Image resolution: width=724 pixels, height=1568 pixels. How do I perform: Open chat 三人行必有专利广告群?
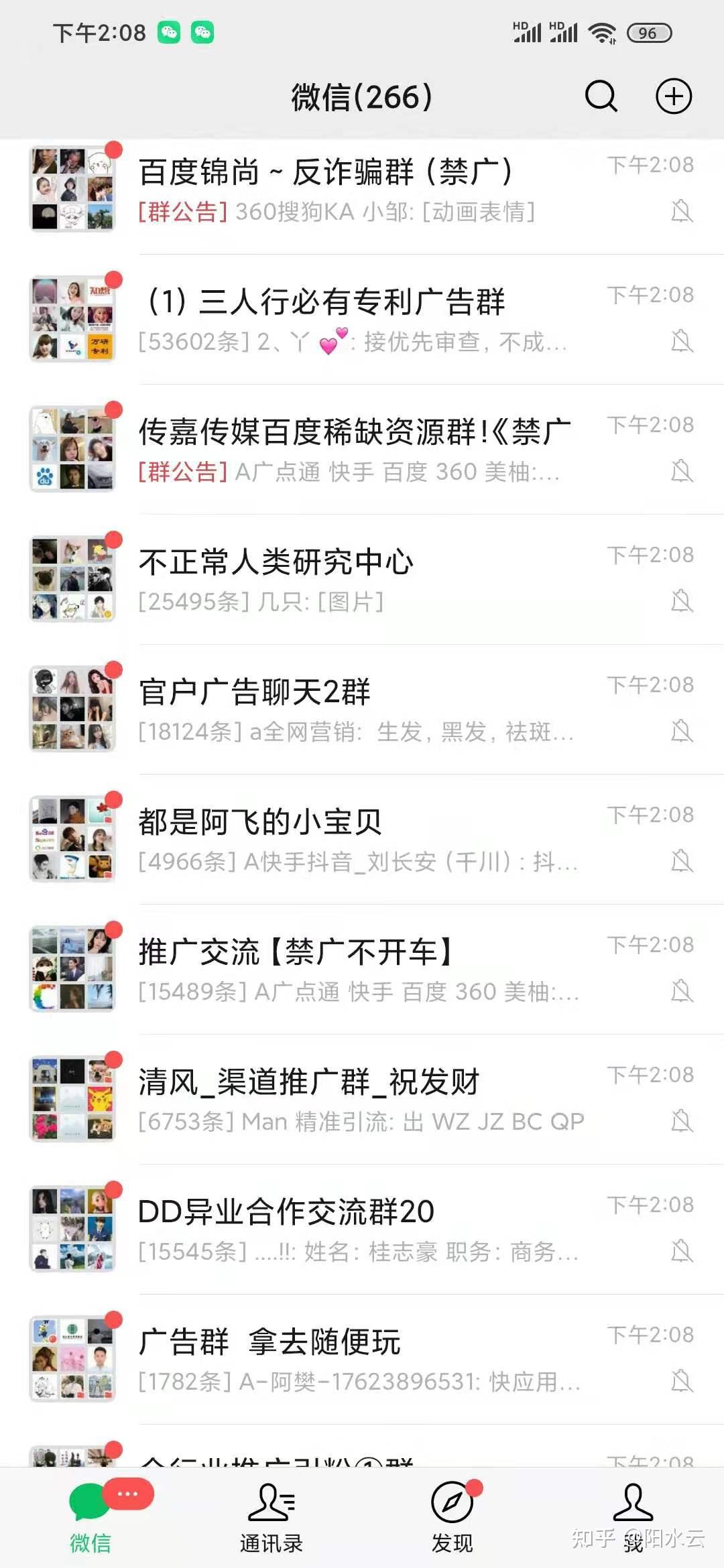(362, 320)
